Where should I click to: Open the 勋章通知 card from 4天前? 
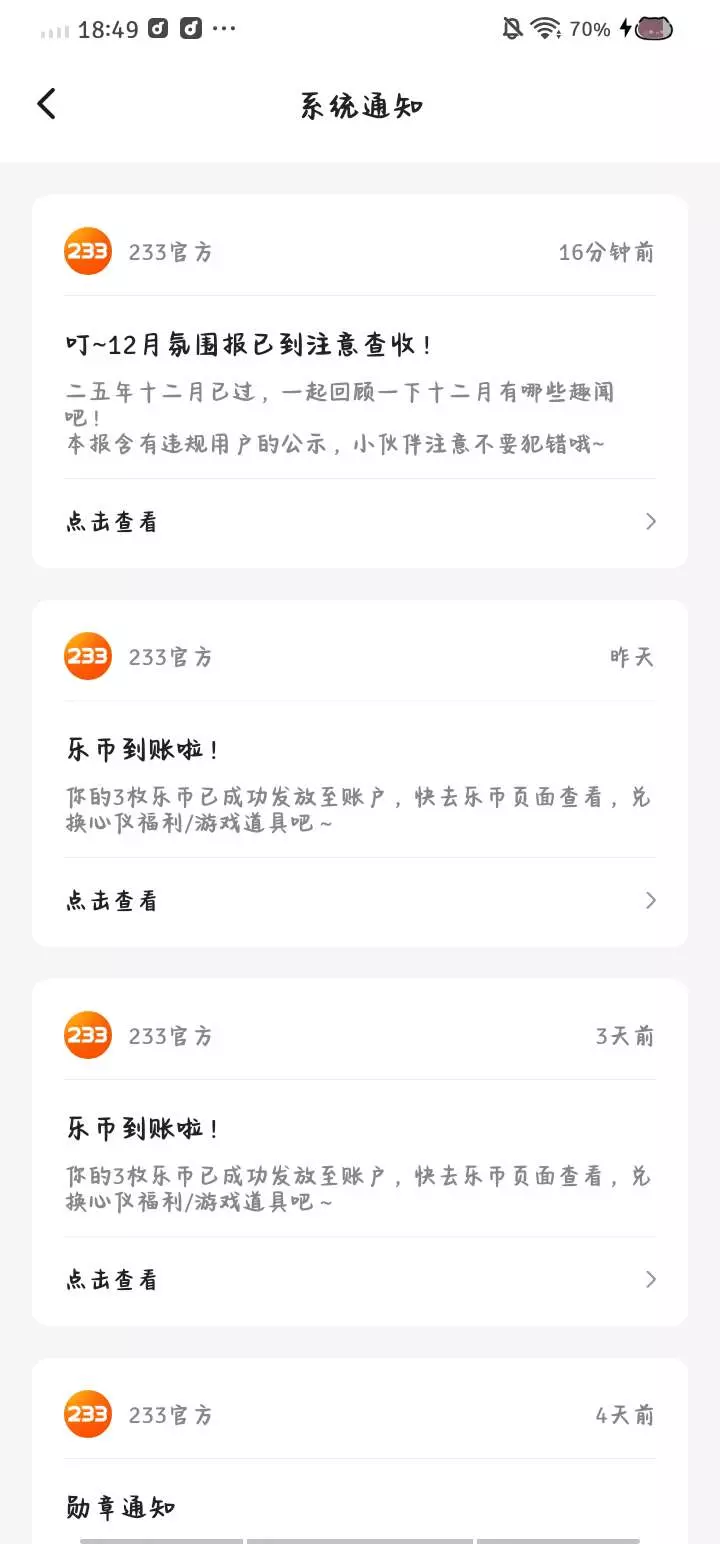point(360,1480)
